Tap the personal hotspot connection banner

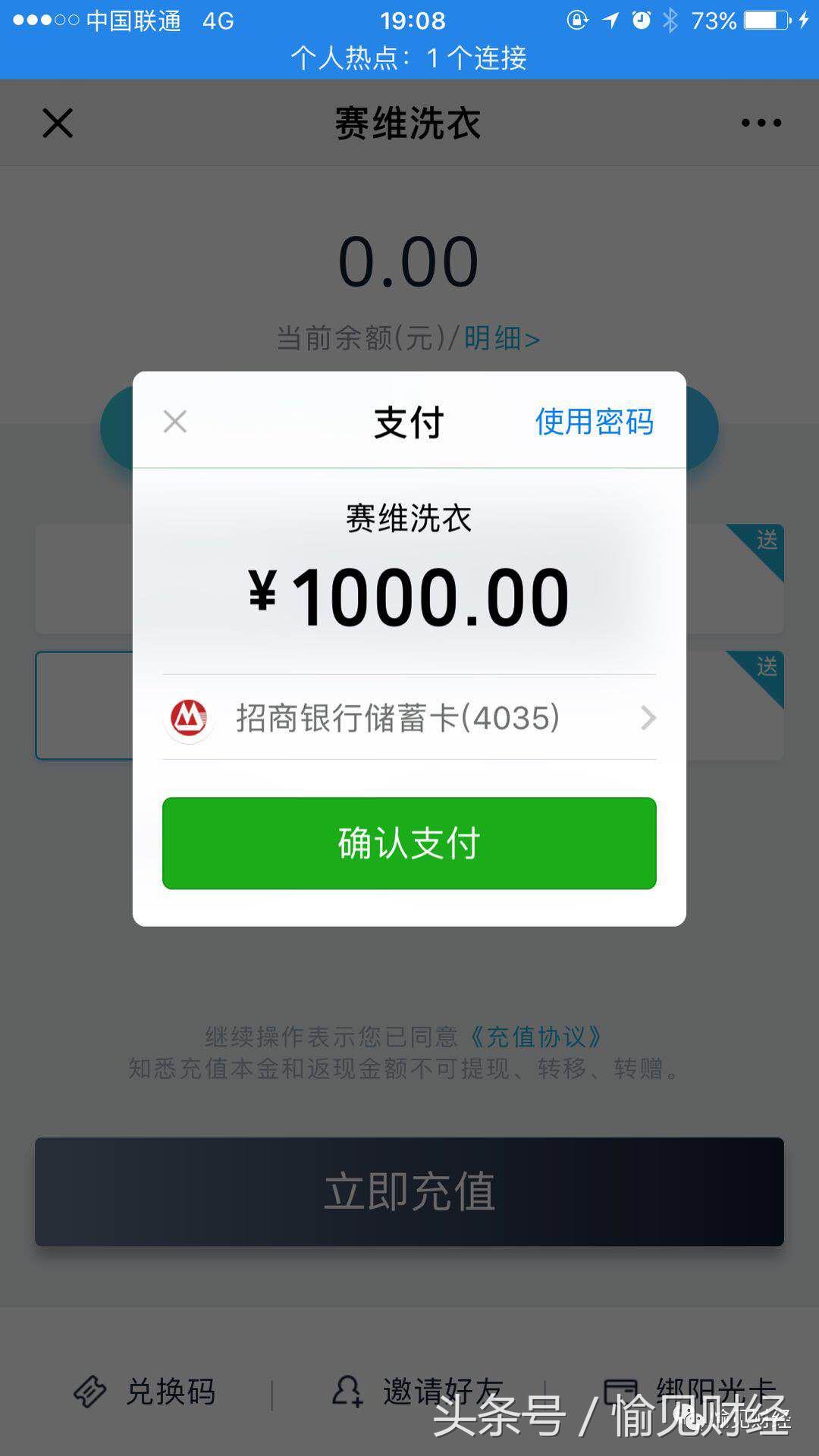[409, 60]
